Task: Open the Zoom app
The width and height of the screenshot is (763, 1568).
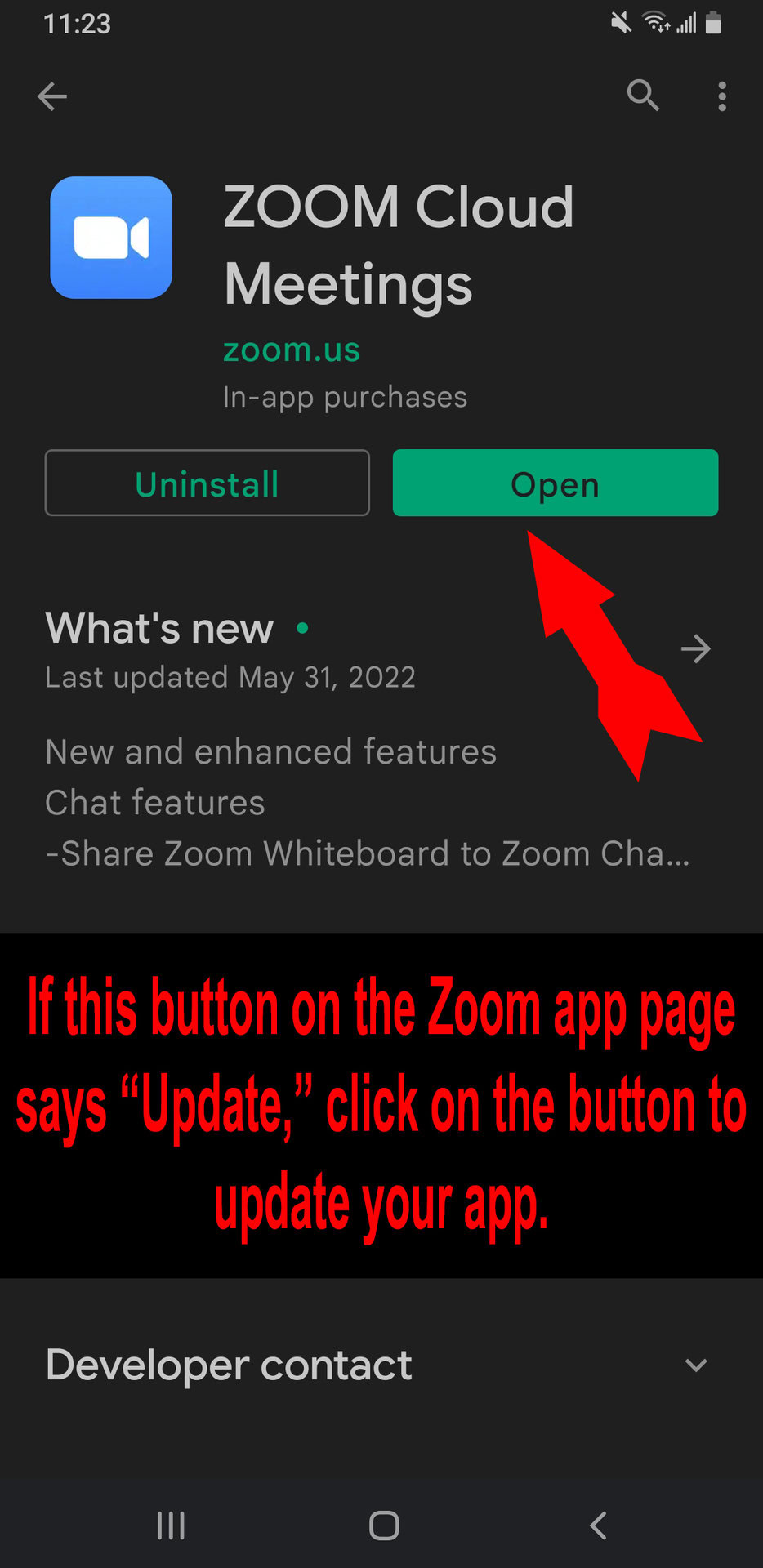Action: pyautogui.click(x=556, y=483)
